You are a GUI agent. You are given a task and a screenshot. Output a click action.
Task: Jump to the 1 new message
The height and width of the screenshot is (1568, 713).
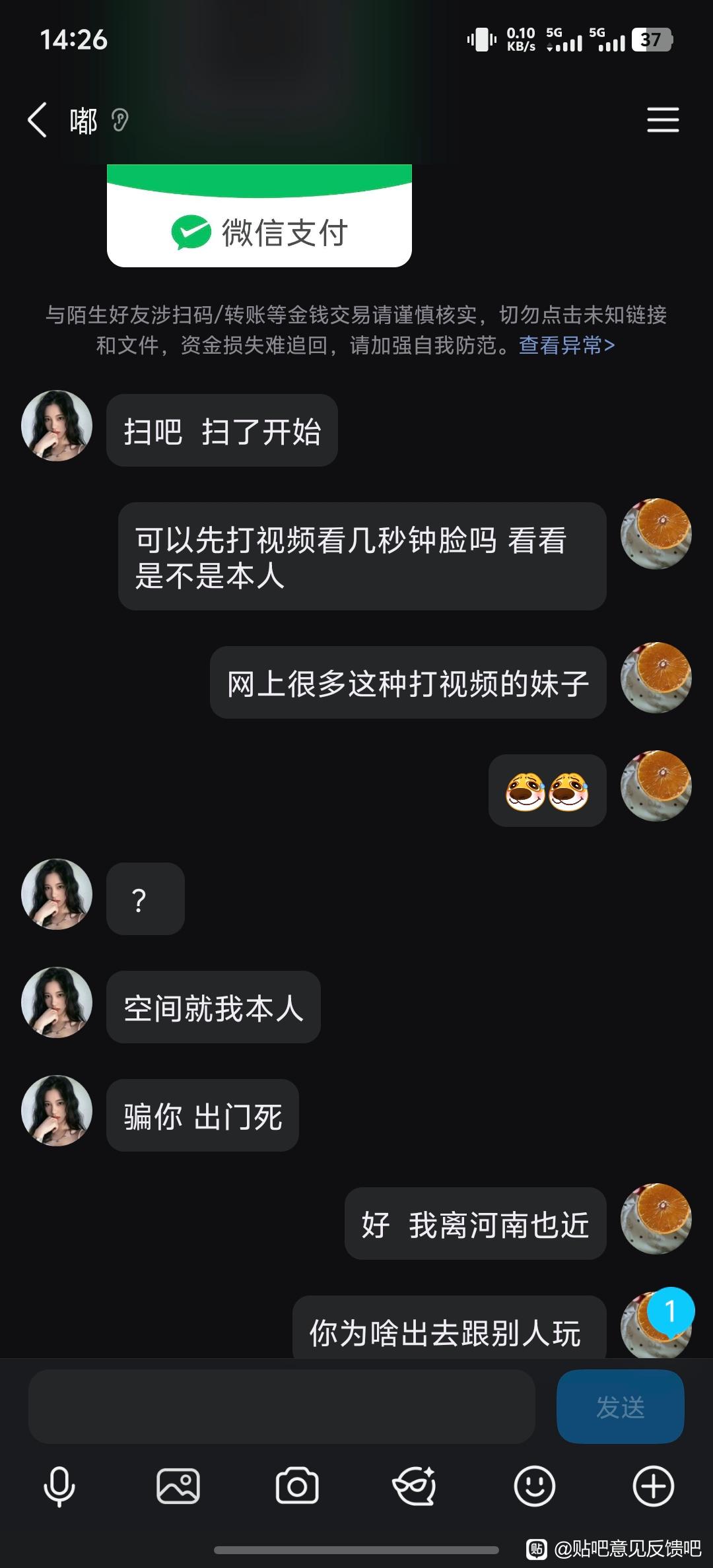(x=670, y=1311)
